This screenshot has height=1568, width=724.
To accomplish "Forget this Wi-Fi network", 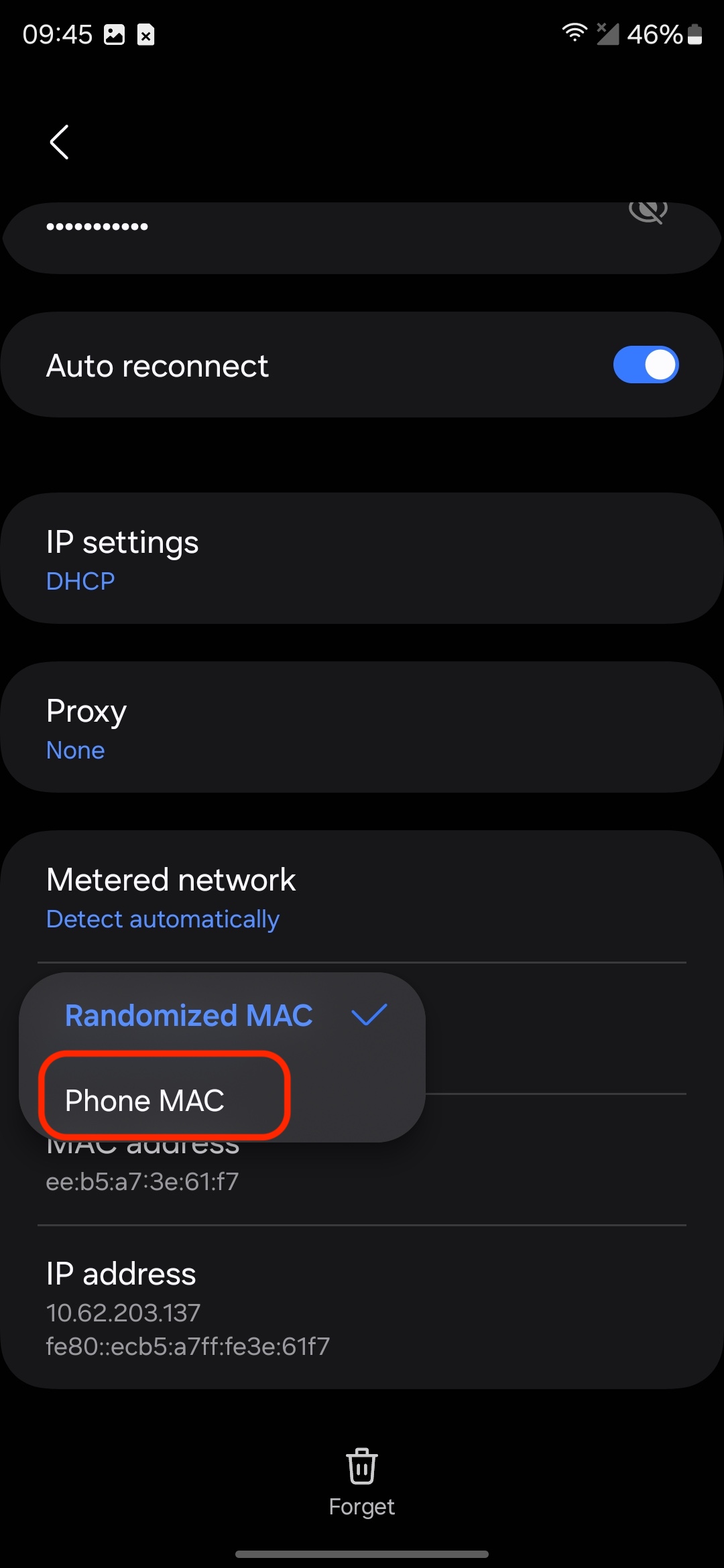I will click(362, 1482).
